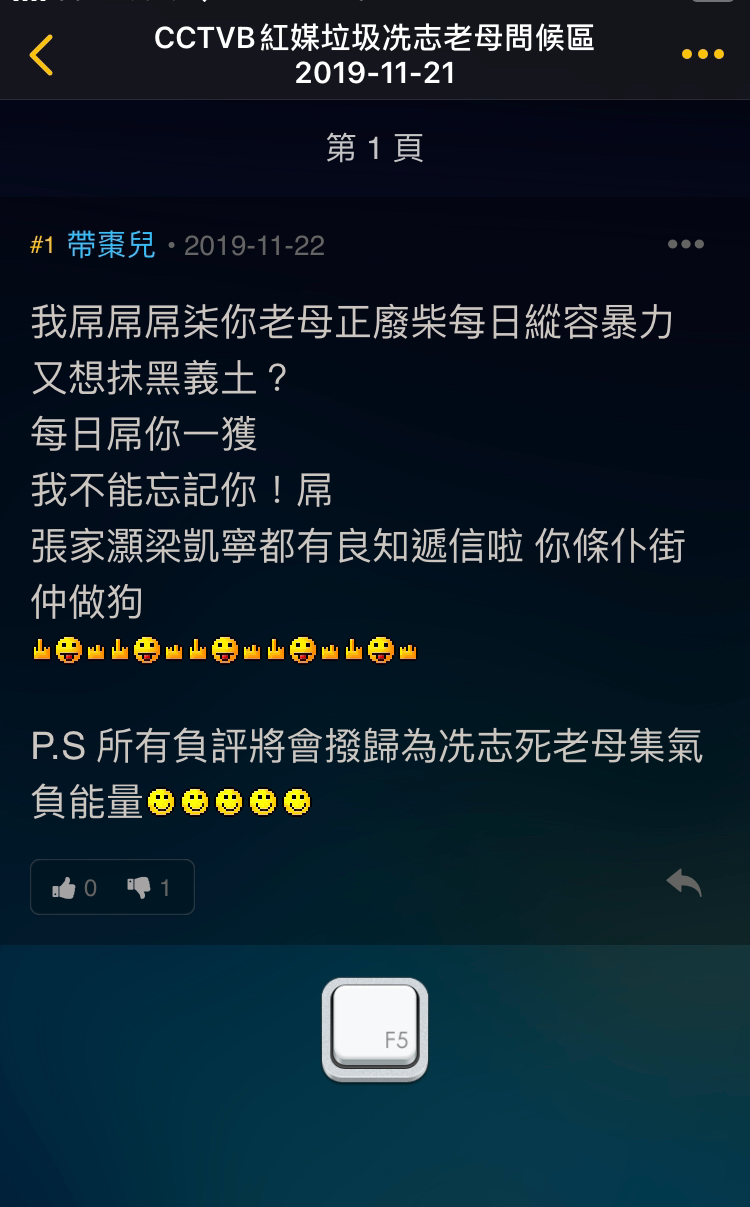Dislike post #1 with thumbs down
750x1207 pixels.
(x=149, y=887)
